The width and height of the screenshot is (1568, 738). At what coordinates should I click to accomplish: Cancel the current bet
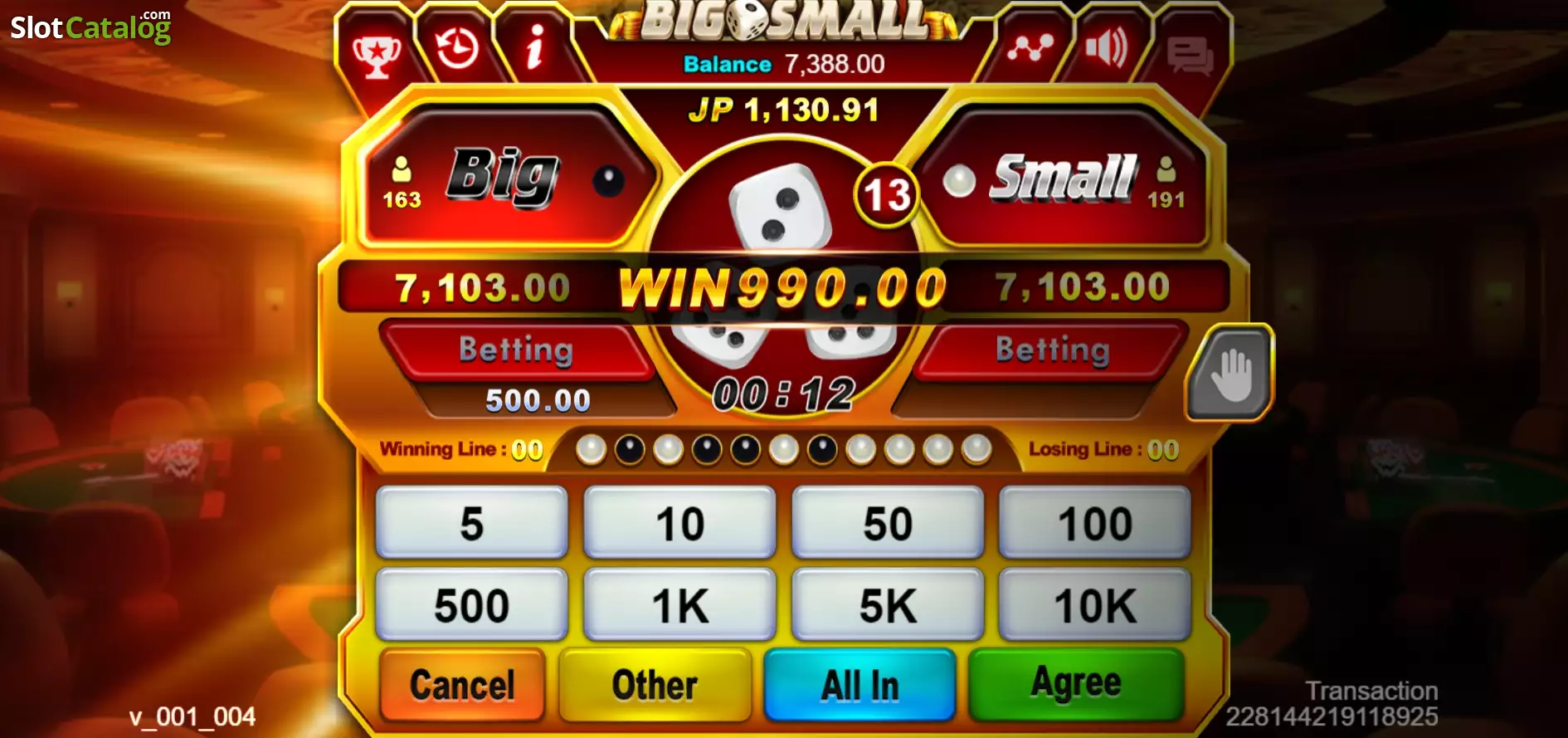point(462,685)
